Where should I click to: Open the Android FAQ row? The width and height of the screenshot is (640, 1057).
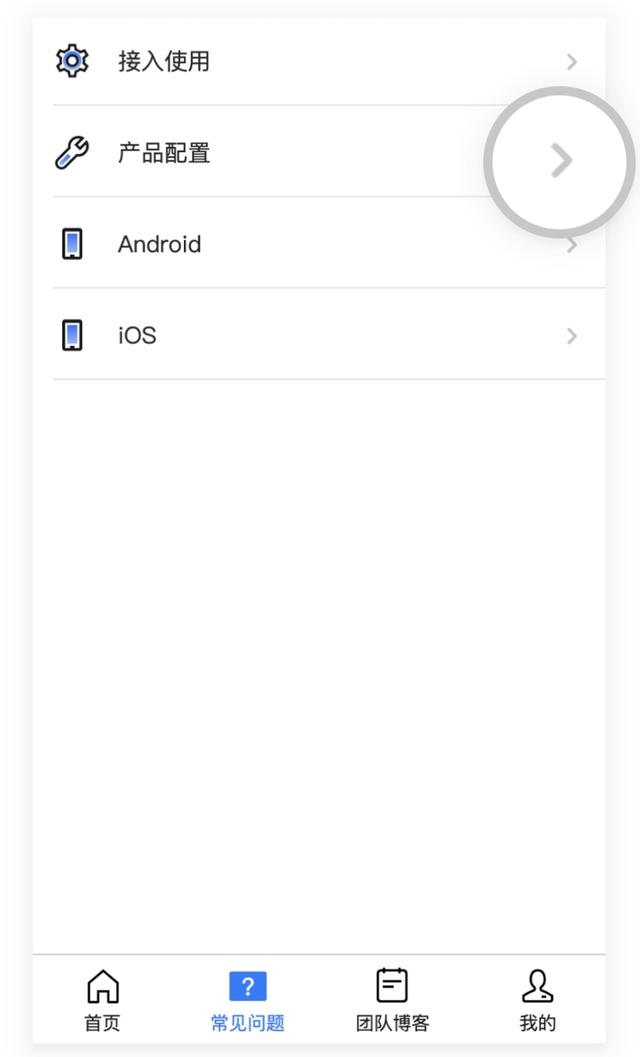pos(320,244)
